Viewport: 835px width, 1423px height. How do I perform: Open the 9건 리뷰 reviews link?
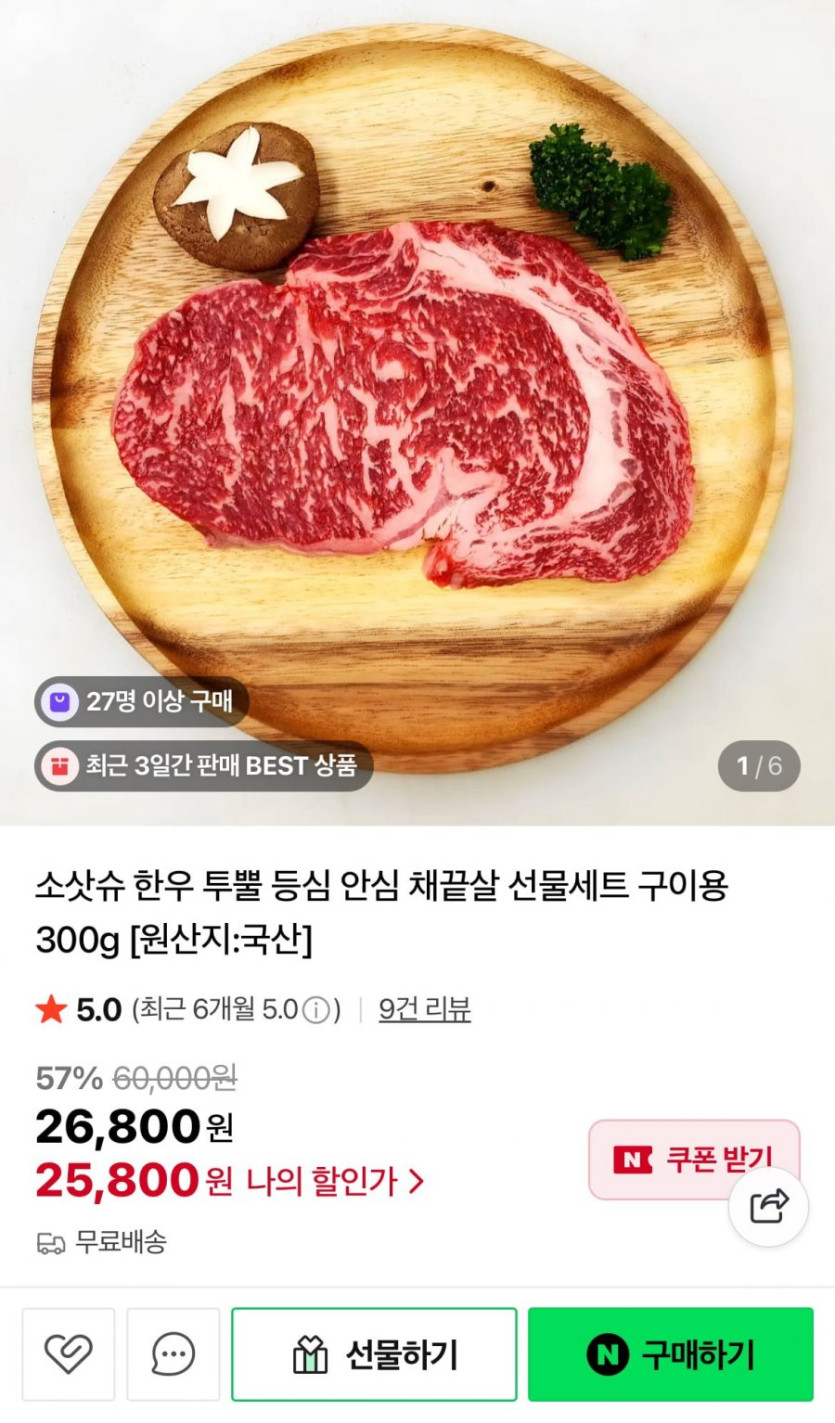click(424, 1010)
